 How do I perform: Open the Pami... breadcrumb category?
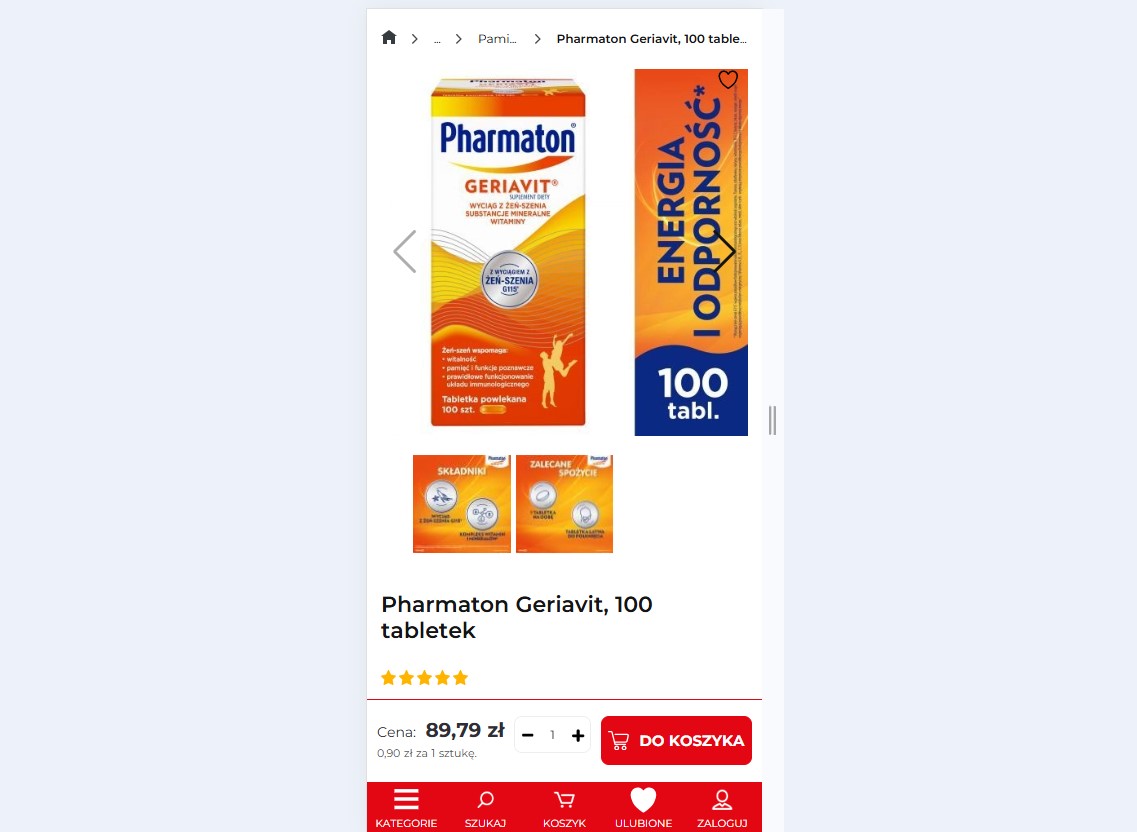point(497,39)
